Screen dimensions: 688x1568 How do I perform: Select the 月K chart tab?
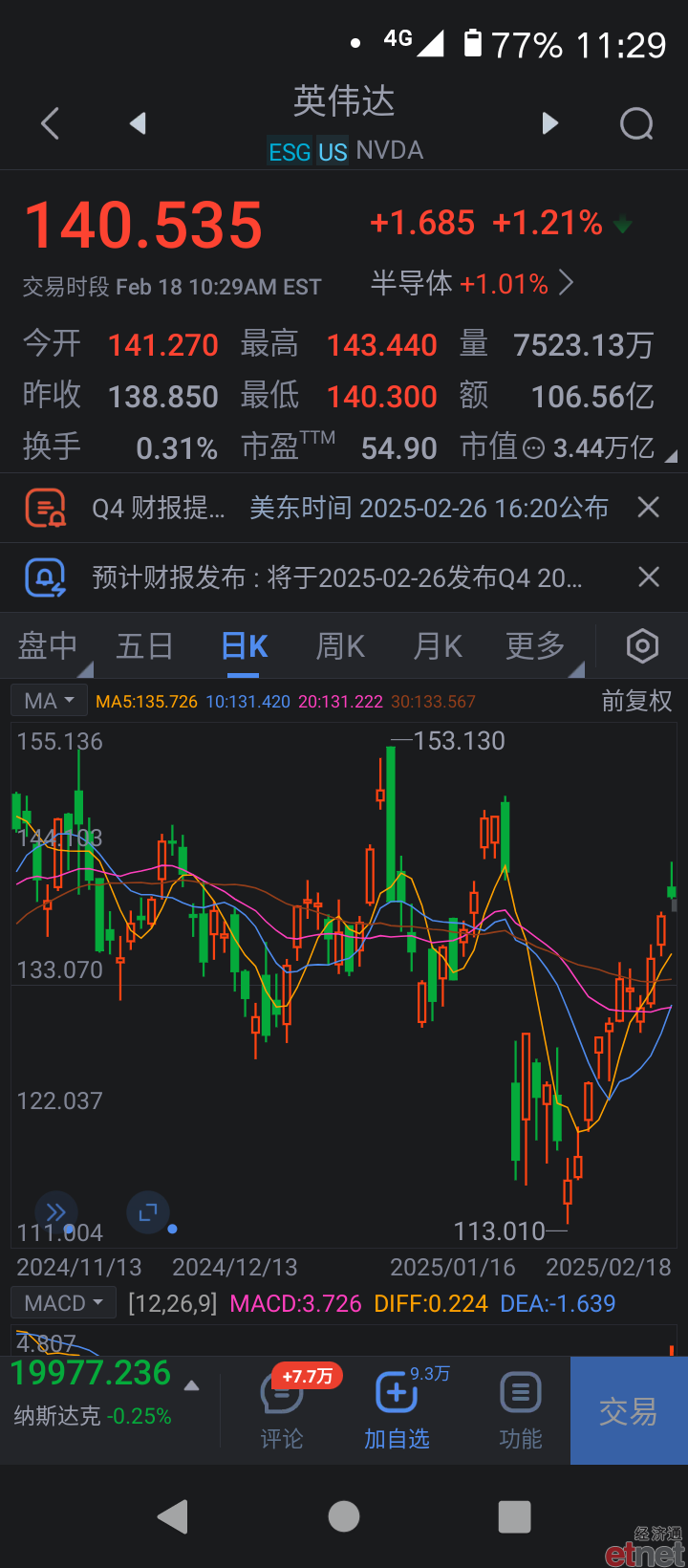[437, 646]
